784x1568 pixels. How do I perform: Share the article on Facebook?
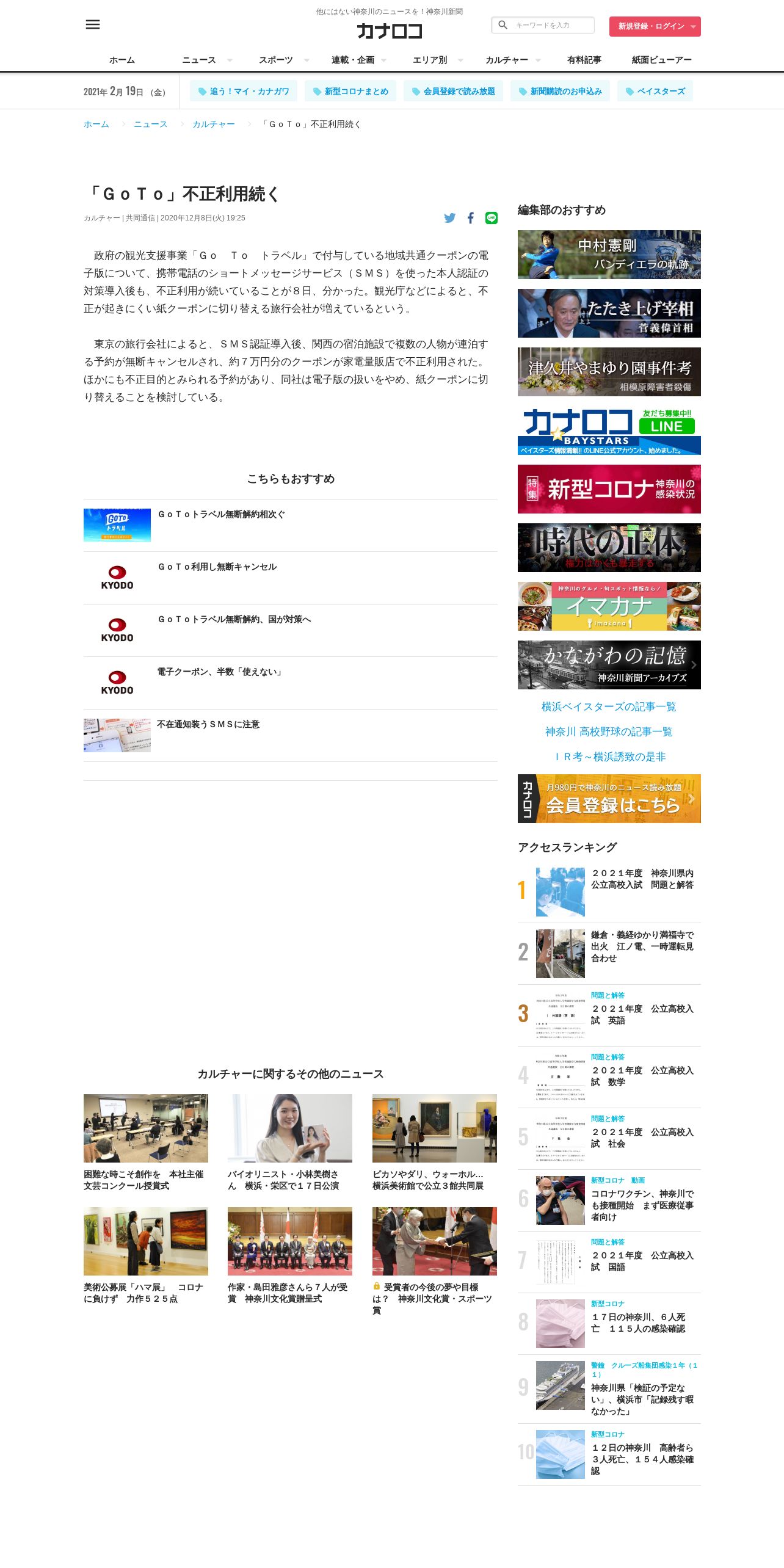[470, 218]
